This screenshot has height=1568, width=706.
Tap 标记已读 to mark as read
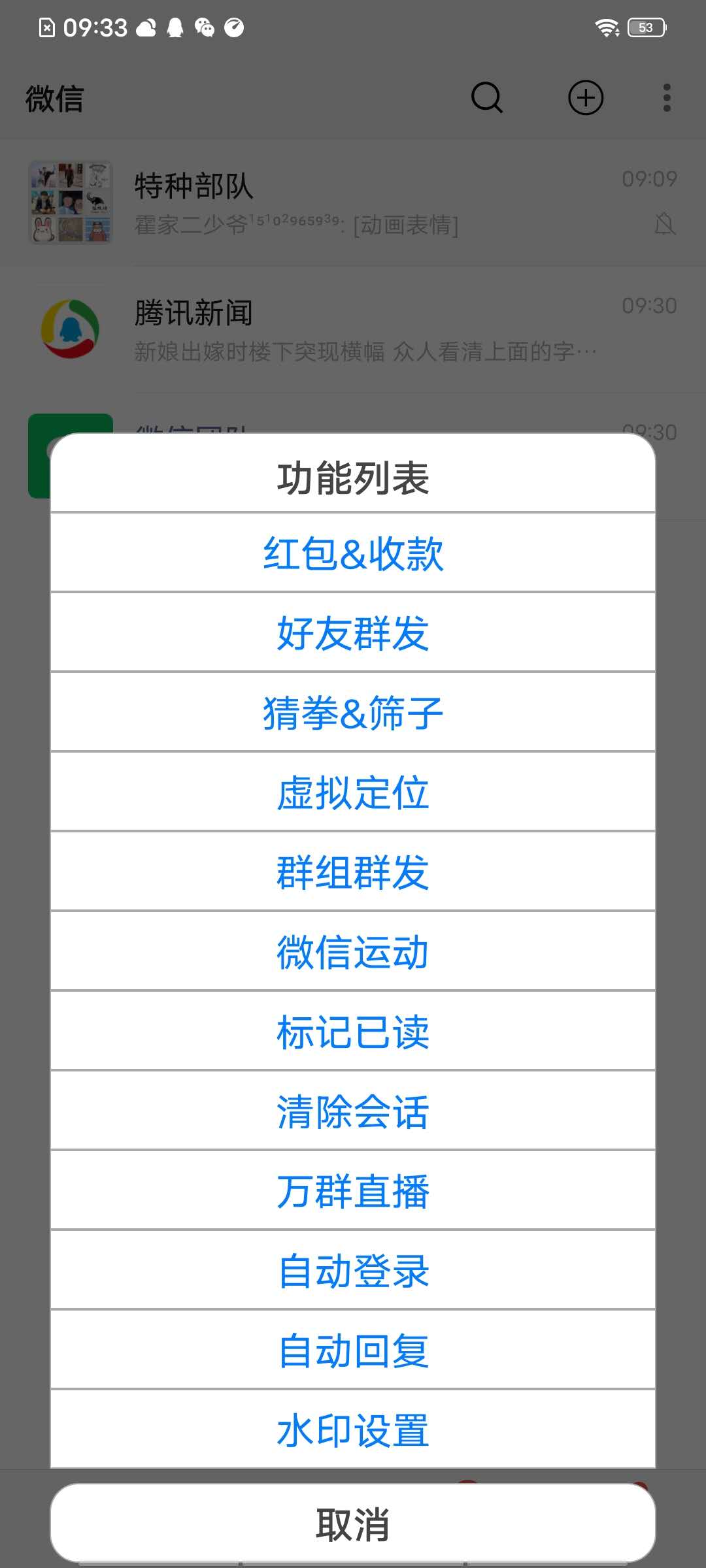pos(353,1032)
